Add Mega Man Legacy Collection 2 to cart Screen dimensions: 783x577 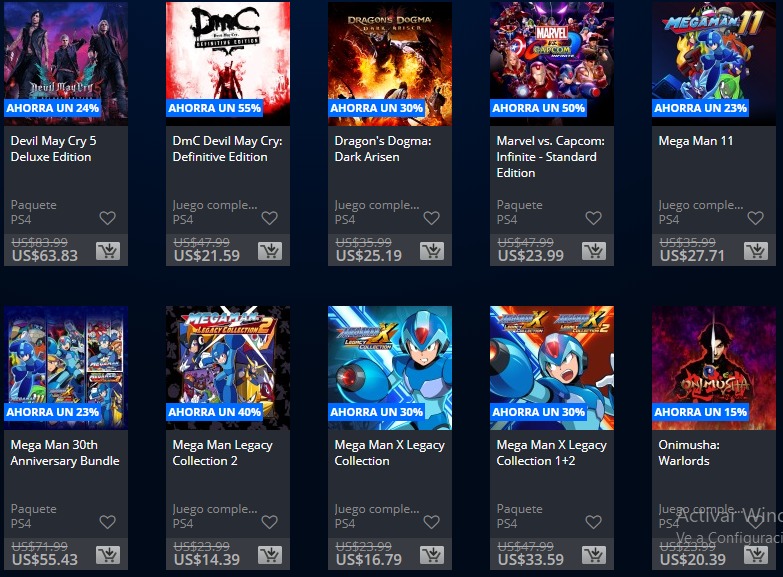pyautogui.click(x=269, y=555)
